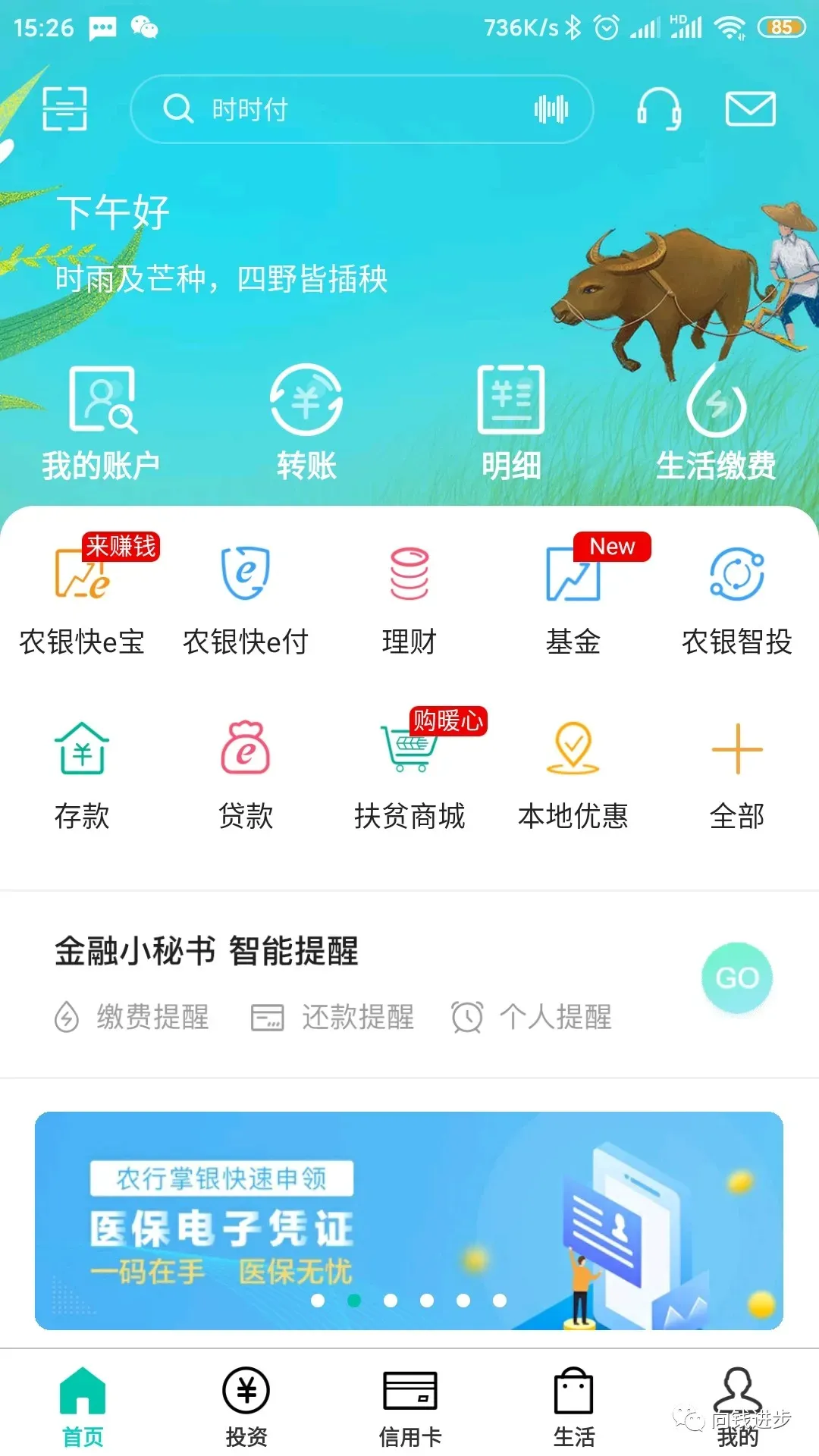Open the messages envelope icon
The height and width of the screenshot is (1456, 819).
[x=750, y=109]
